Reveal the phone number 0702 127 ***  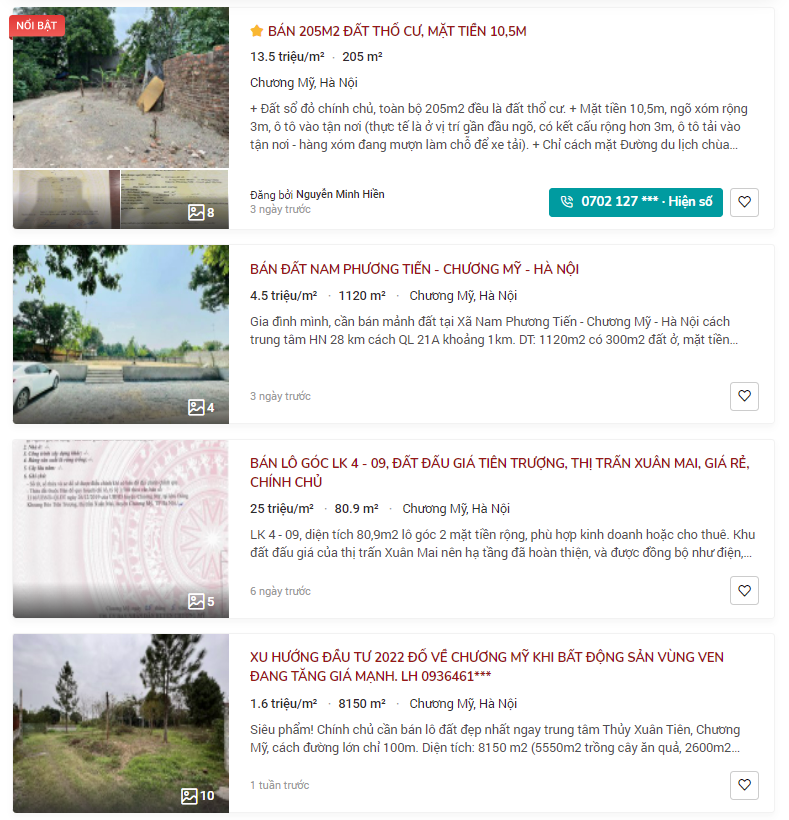pyautogui.click(x=635, y=201)
